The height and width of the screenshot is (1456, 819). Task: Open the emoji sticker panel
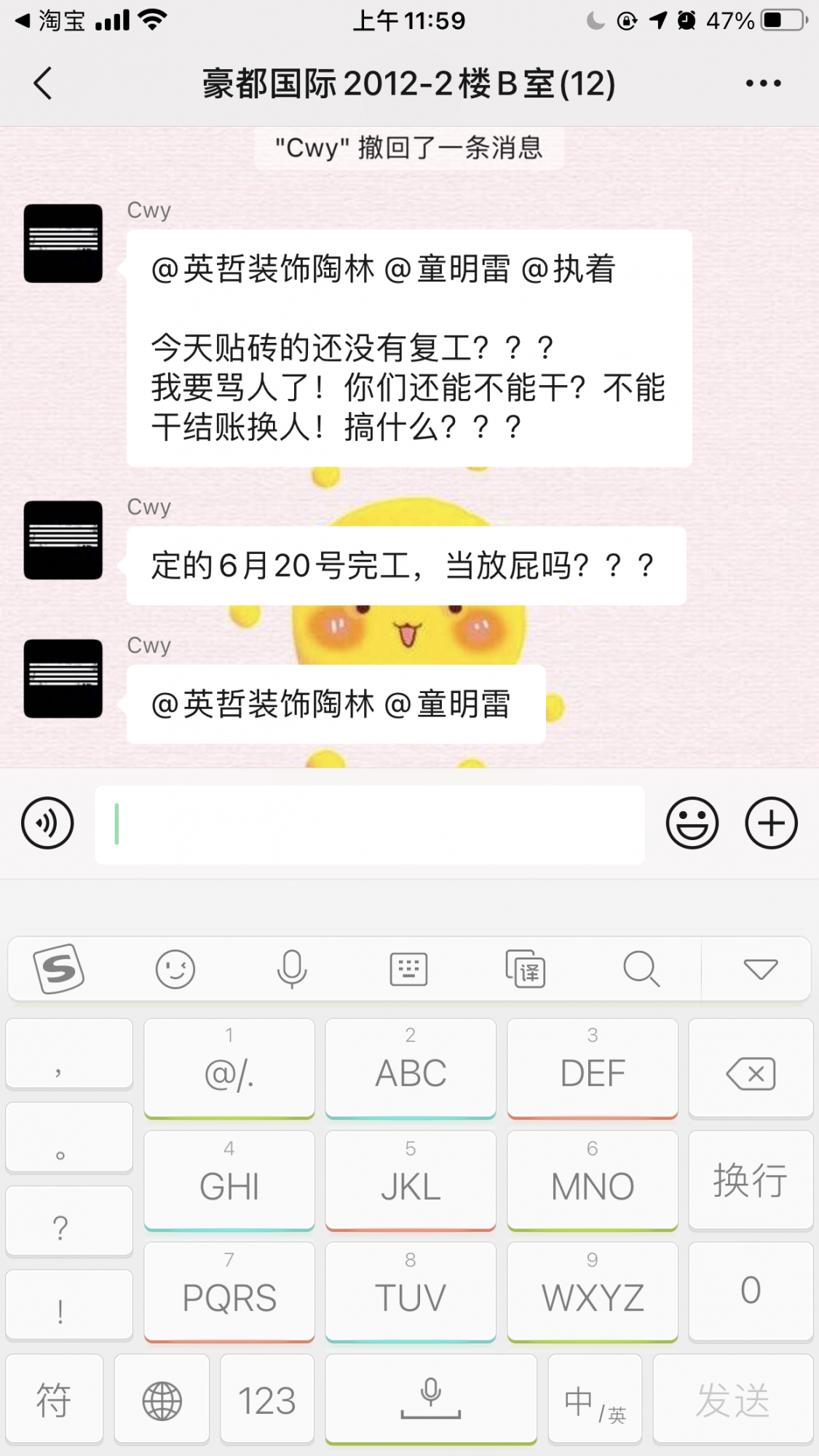point(692,823)
